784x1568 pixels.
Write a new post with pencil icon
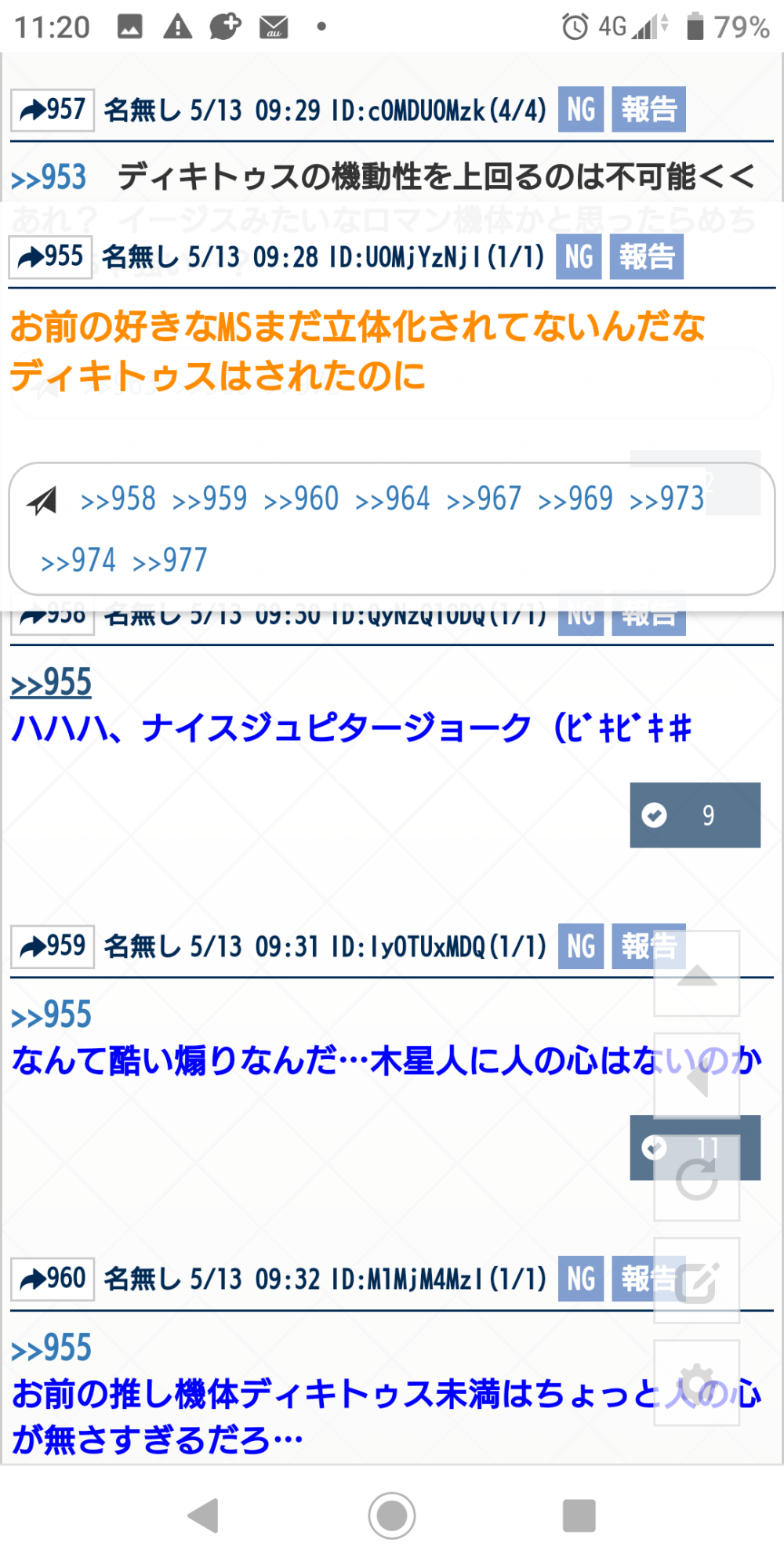pyautogui.click(x=697, y=1282)
